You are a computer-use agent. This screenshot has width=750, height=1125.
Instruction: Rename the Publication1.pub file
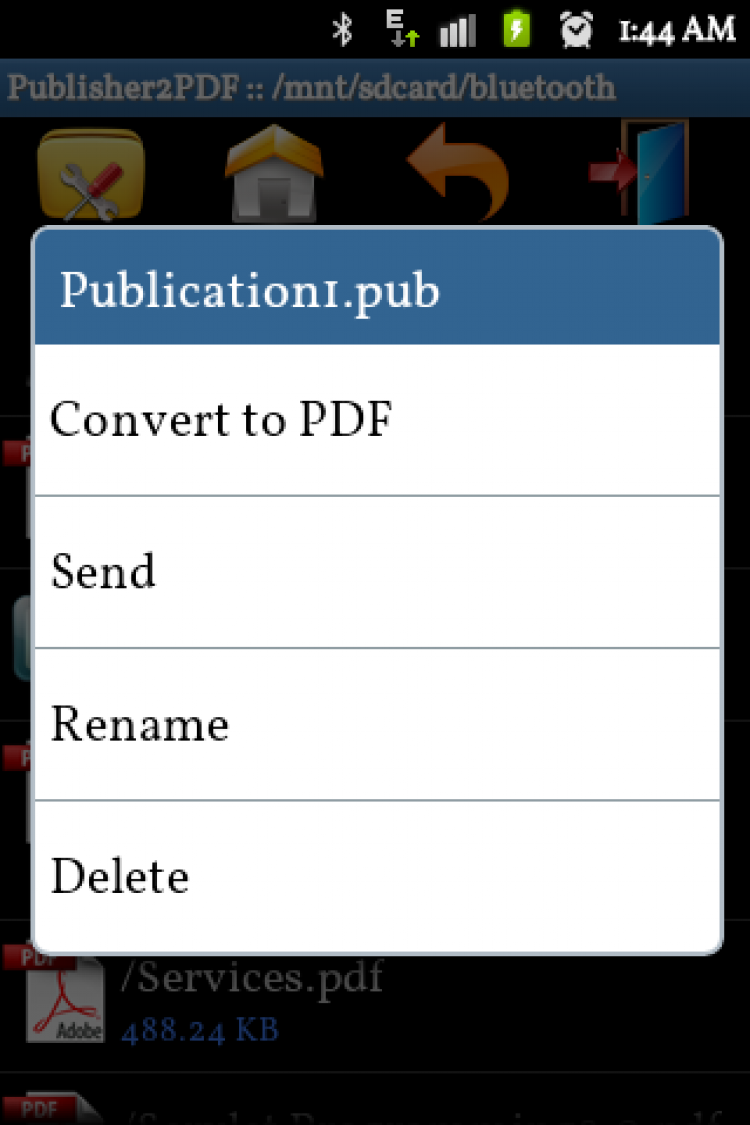[x=377, y=724]
